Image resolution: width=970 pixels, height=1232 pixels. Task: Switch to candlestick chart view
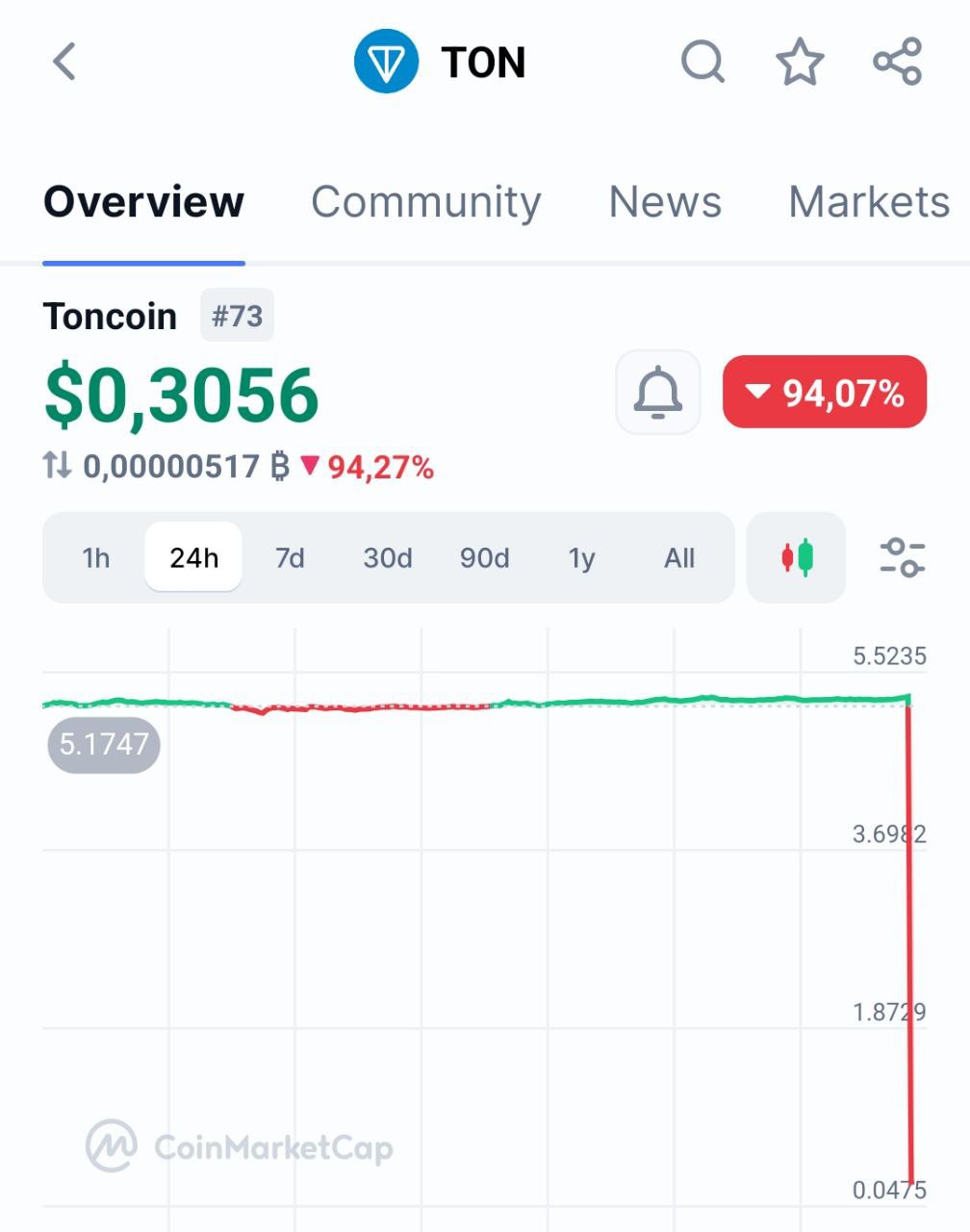797,558
